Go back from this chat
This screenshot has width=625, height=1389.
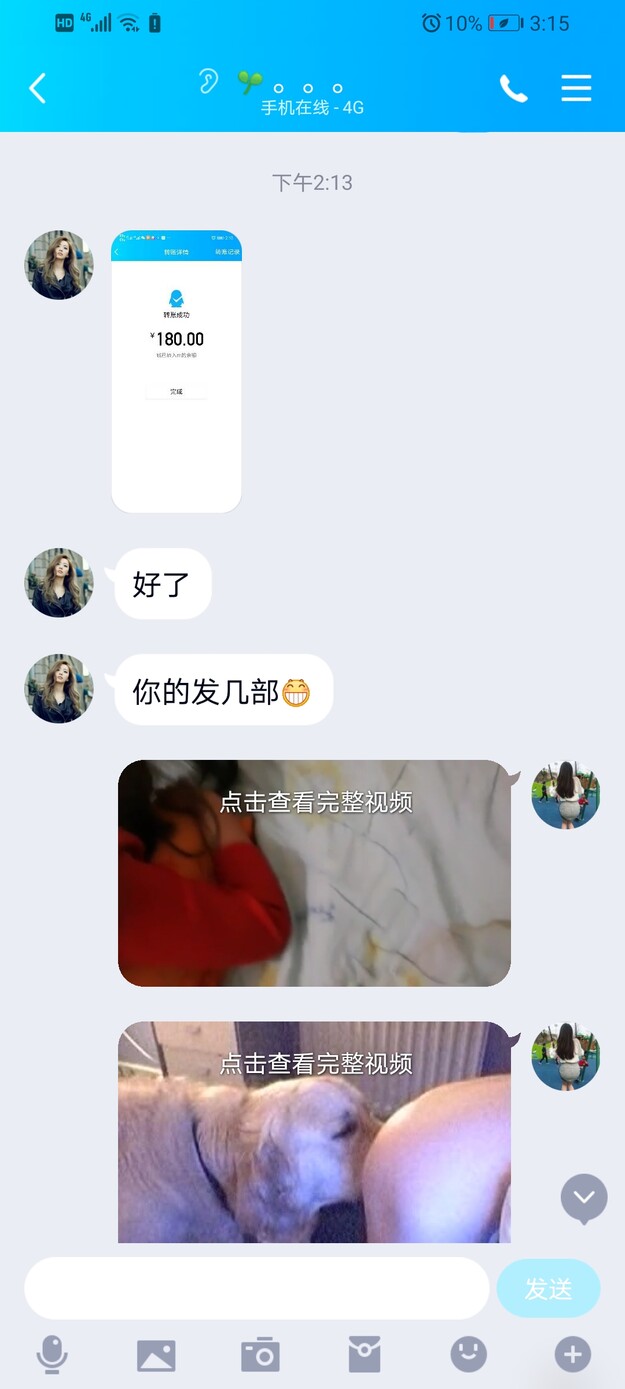pyautogui.click(x=38, y=89)
